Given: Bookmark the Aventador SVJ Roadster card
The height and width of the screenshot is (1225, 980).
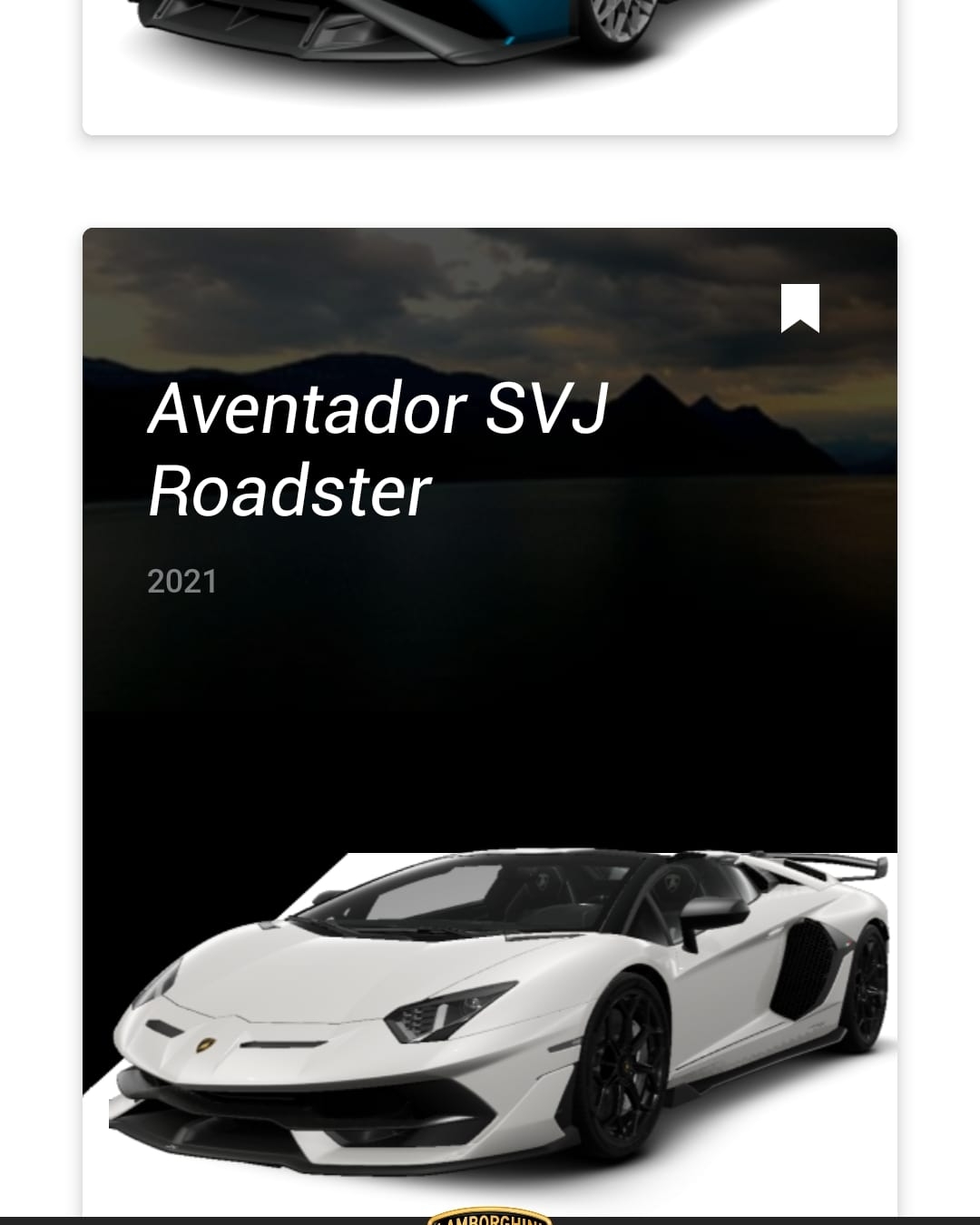Looking at the screenshot, I should coord(799,308).
